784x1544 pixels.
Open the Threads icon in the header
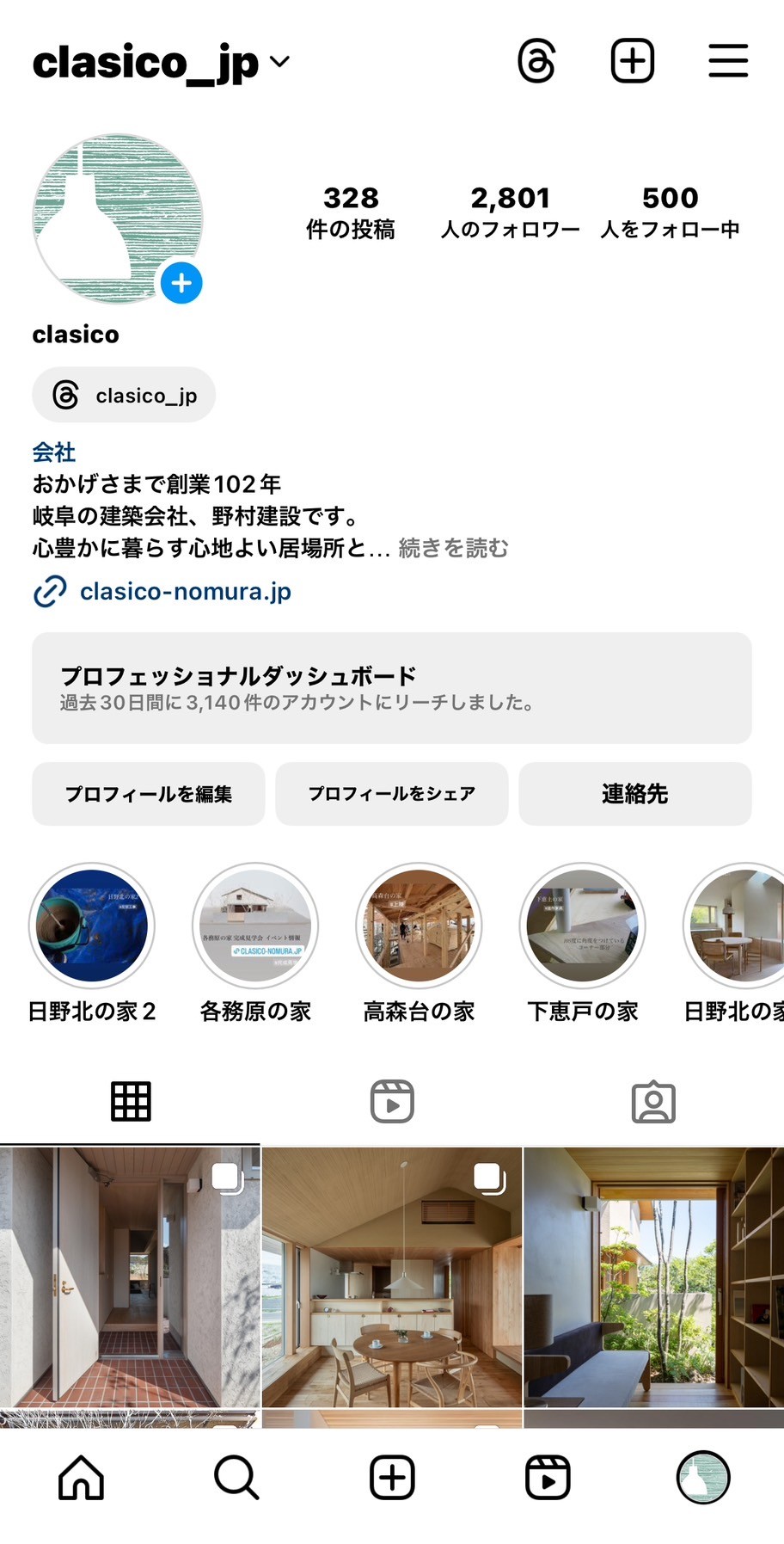[536, 61]
